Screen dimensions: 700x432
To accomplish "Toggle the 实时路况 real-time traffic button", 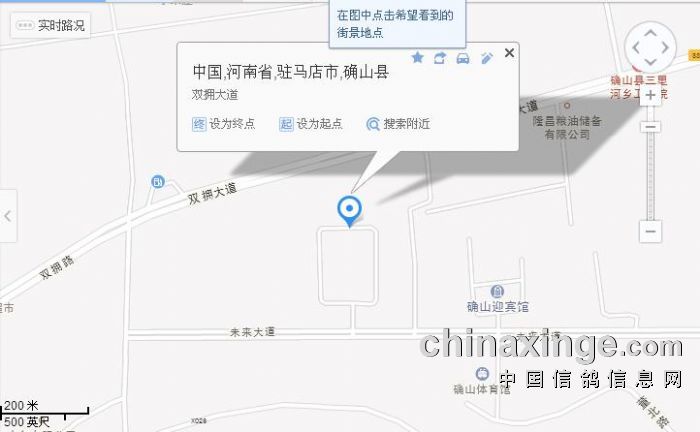I will coord(51,25).
